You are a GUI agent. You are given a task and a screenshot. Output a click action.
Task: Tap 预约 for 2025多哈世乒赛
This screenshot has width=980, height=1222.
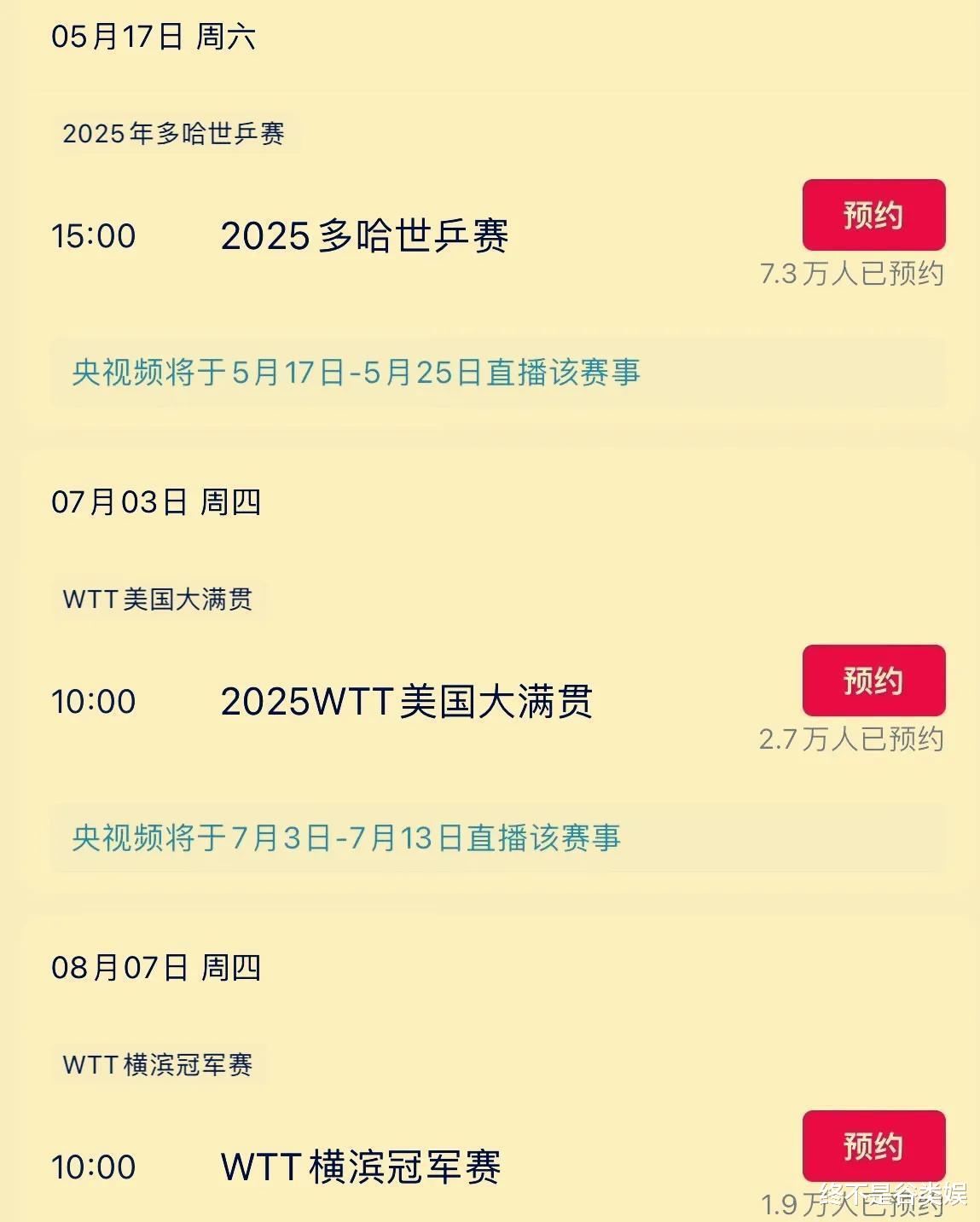[x=873, y=215]
